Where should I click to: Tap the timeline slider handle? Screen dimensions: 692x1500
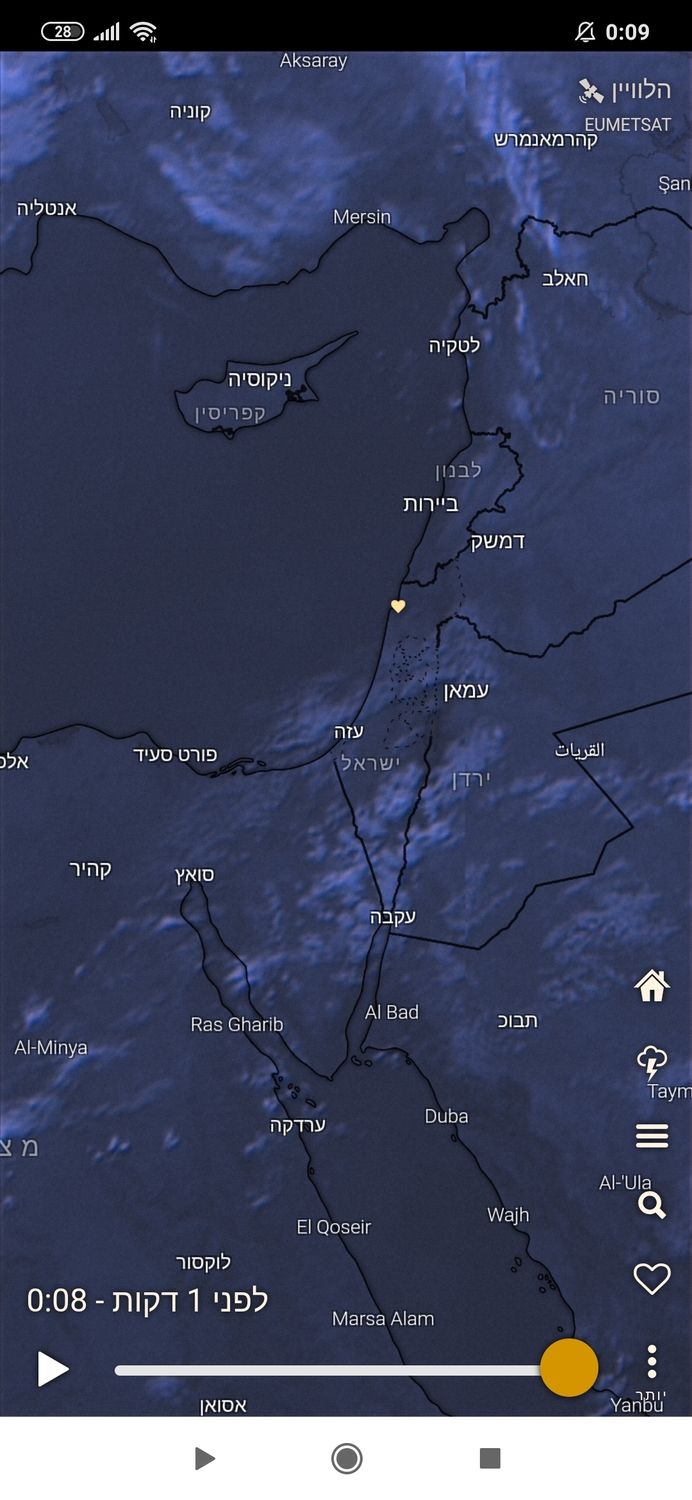[569, 1368]
